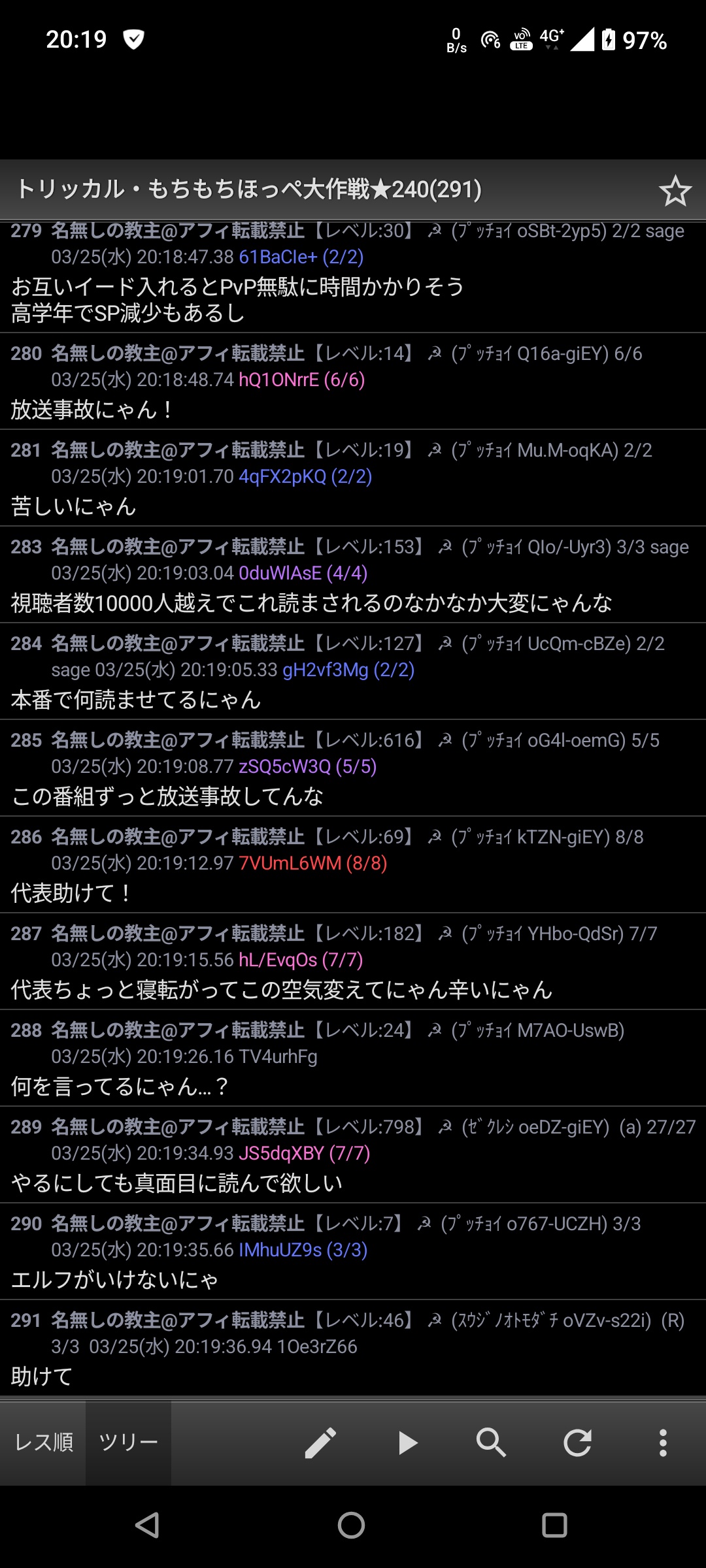Switch to ツリー view
The image size is (706, 1568).
coord(128,1442)
